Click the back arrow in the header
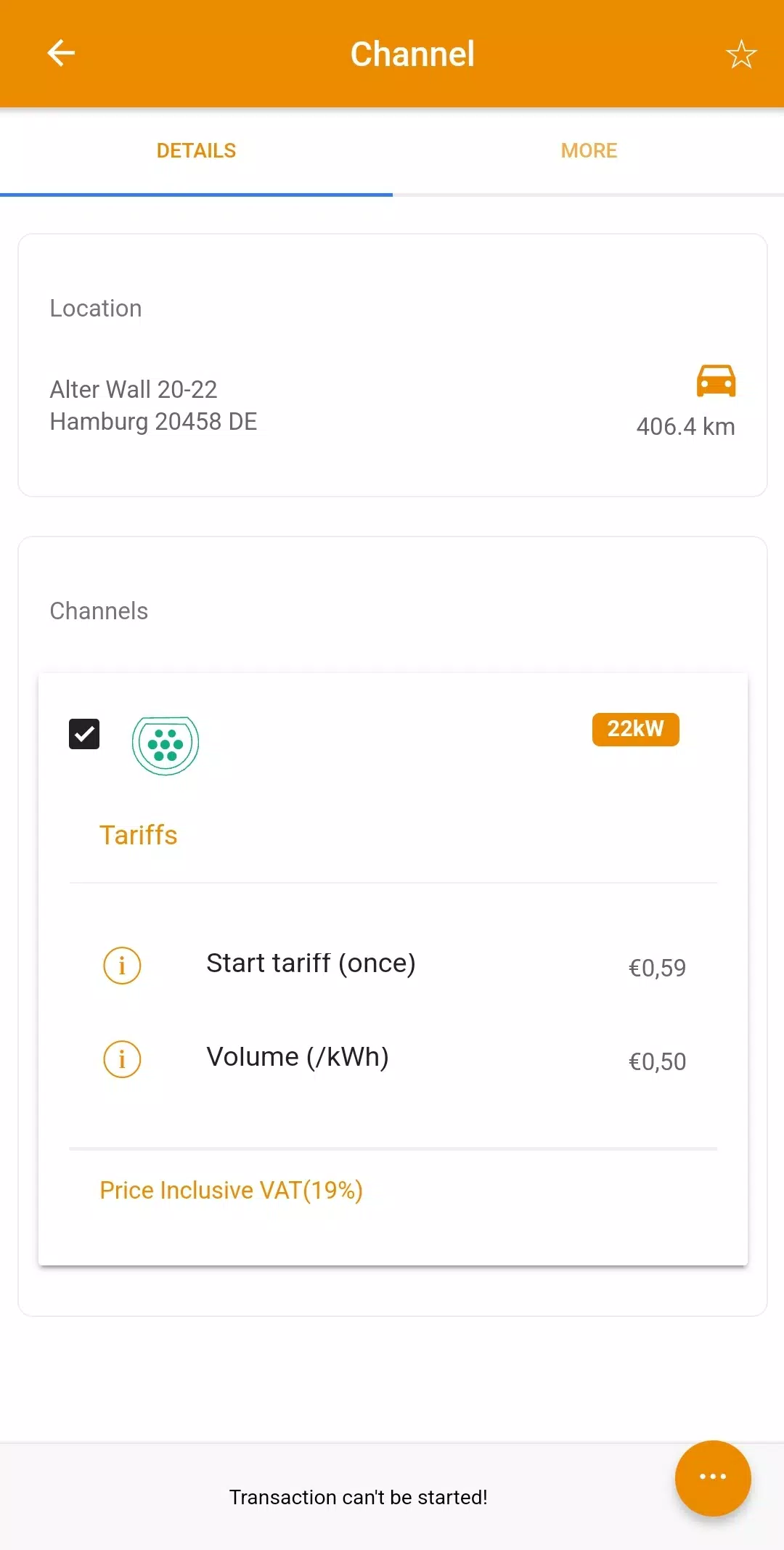The height and width of the screenshot is (1550, 784). pyautogui.click(x=61, y=52)
